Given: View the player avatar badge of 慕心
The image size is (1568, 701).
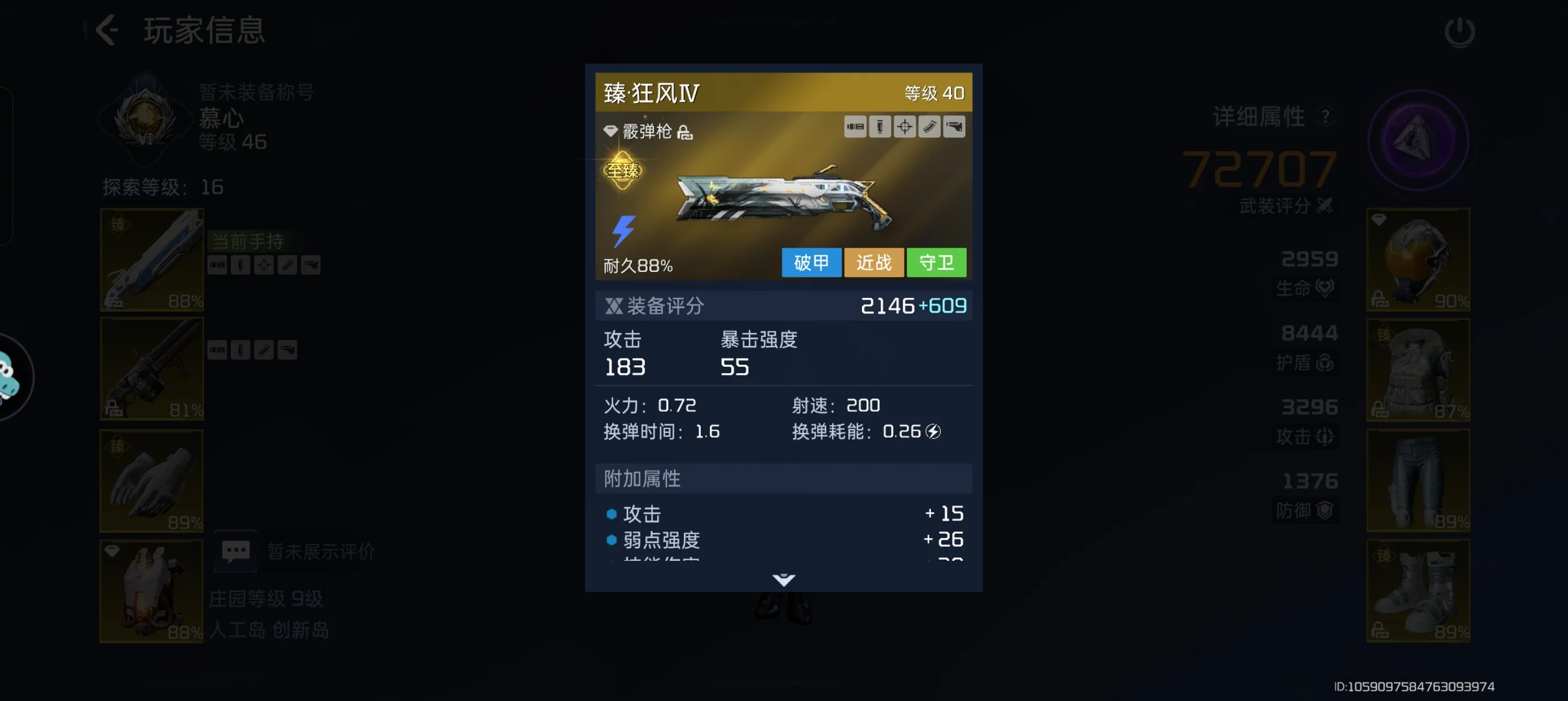Looking at the screenshot, I should [x=145, y=119].
